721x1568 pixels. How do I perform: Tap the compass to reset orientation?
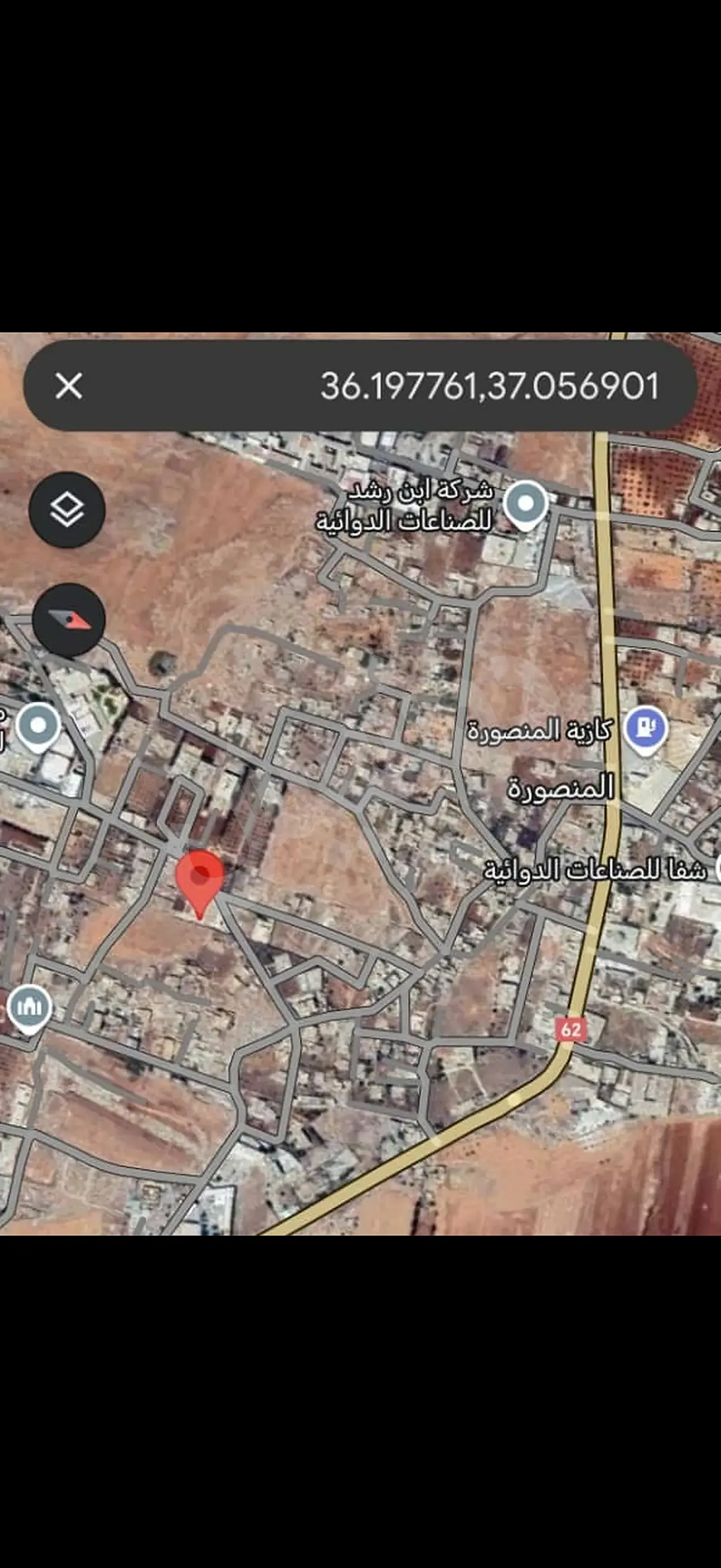pos(69,620)
